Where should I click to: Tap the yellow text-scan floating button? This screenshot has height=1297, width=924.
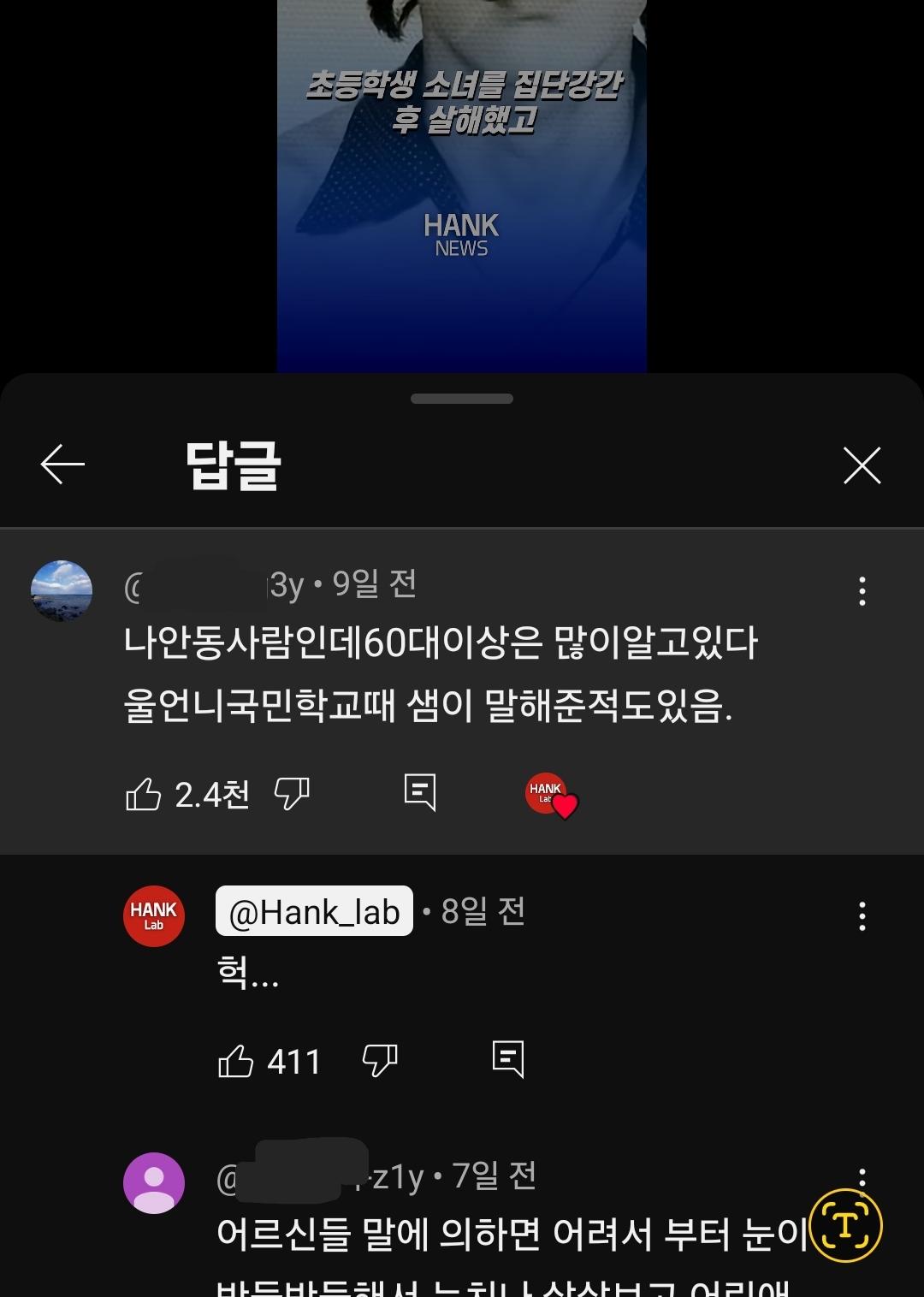tap(845, 1226)
